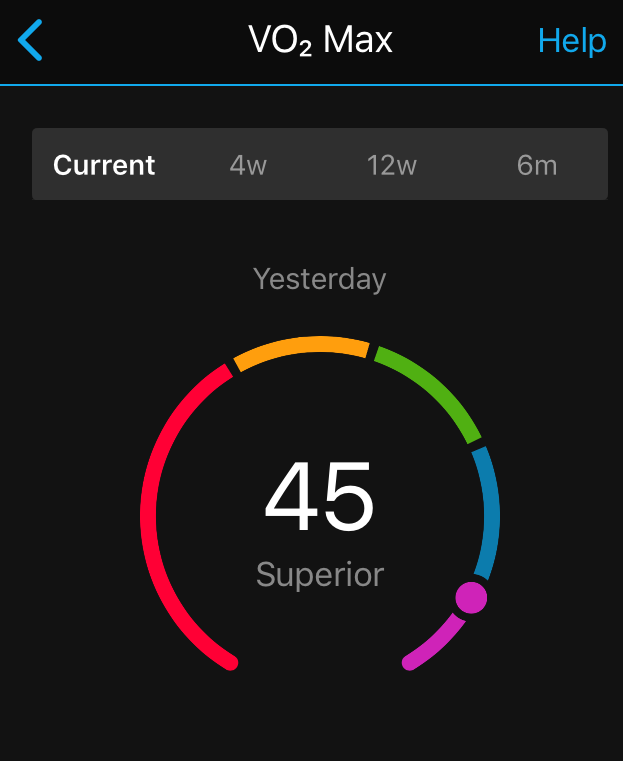
Task: Go back using the top-left arrow
Action: [x=31, y=41]
